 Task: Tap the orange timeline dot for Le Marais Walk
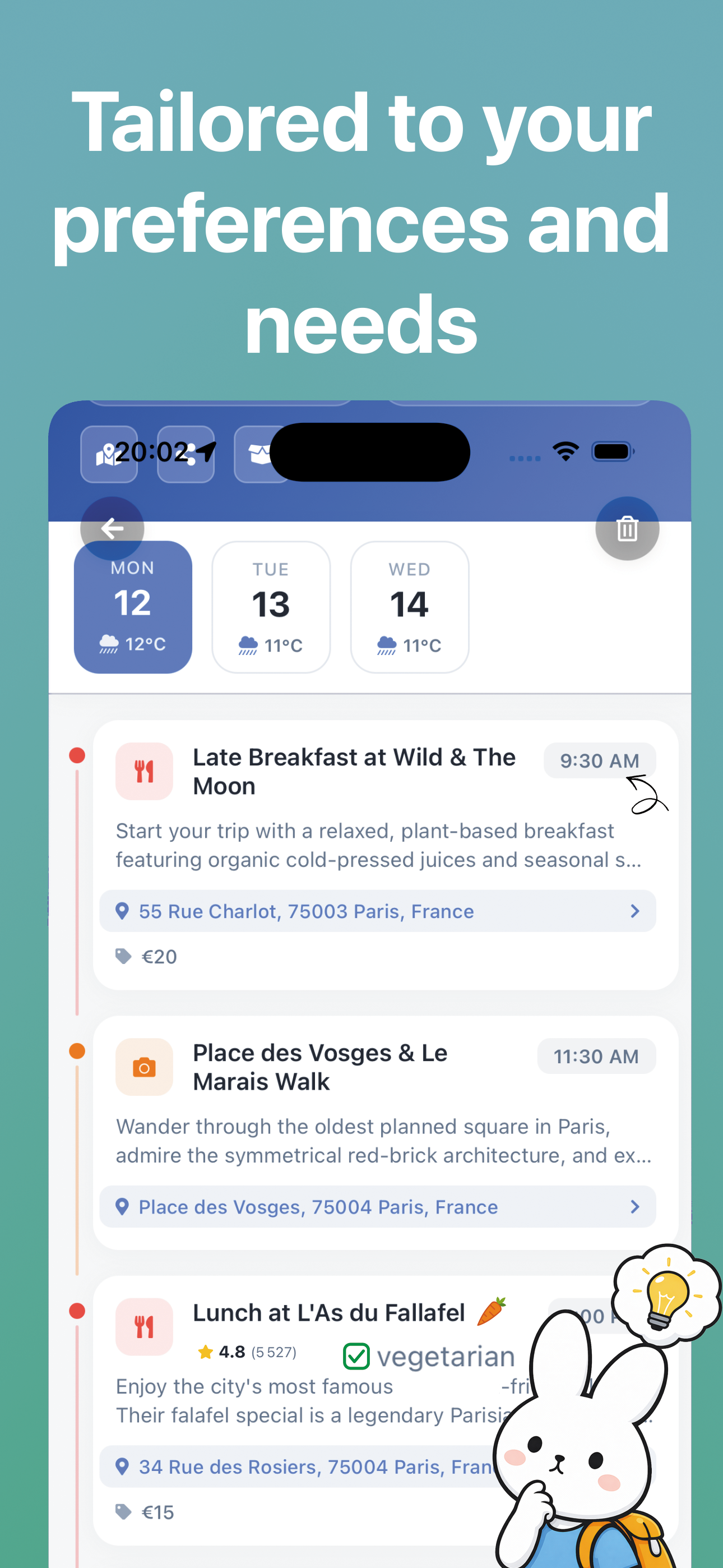tap(77, 1050)
